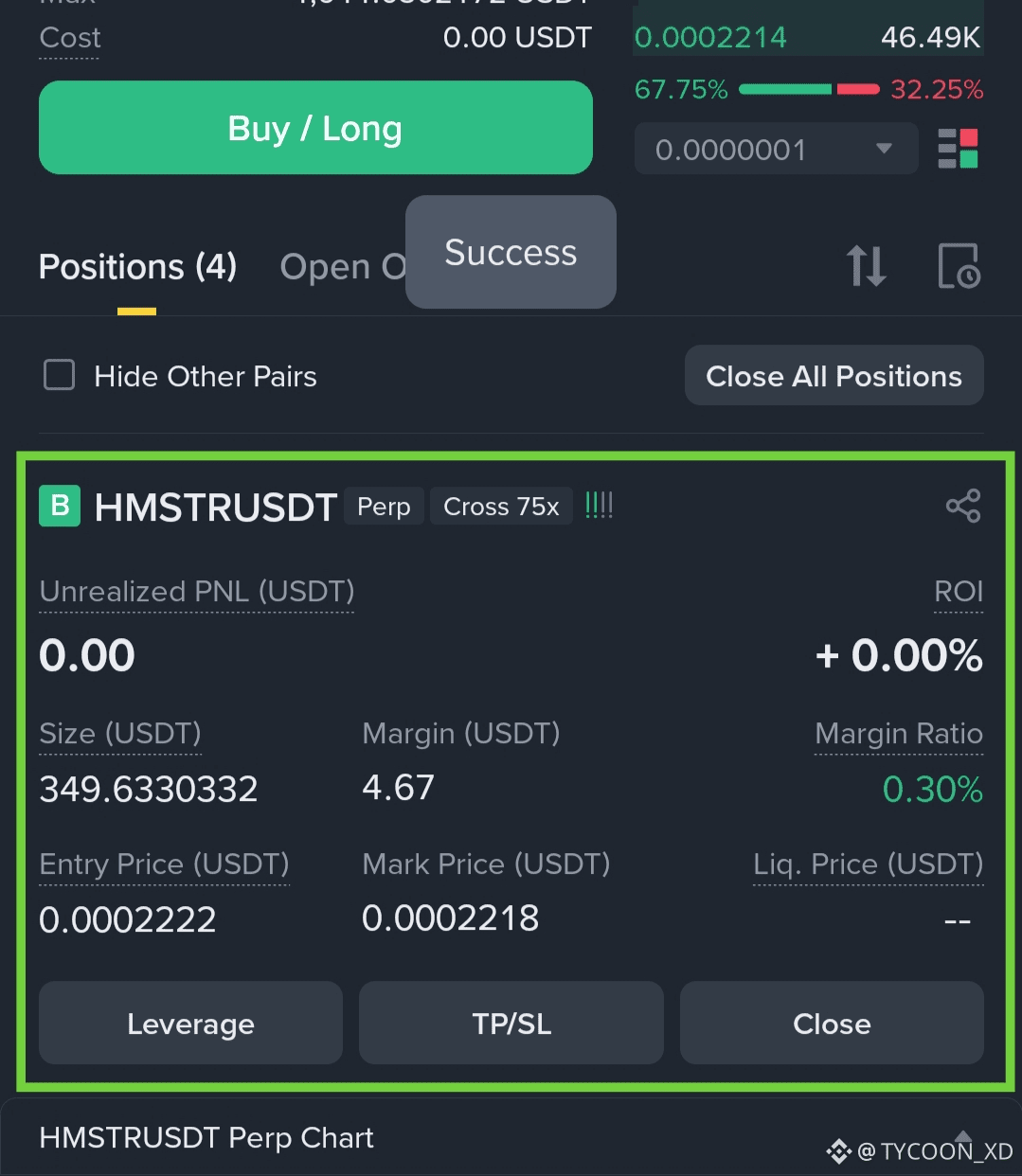
Task: Change the order book layout icon
Action: 958,149
